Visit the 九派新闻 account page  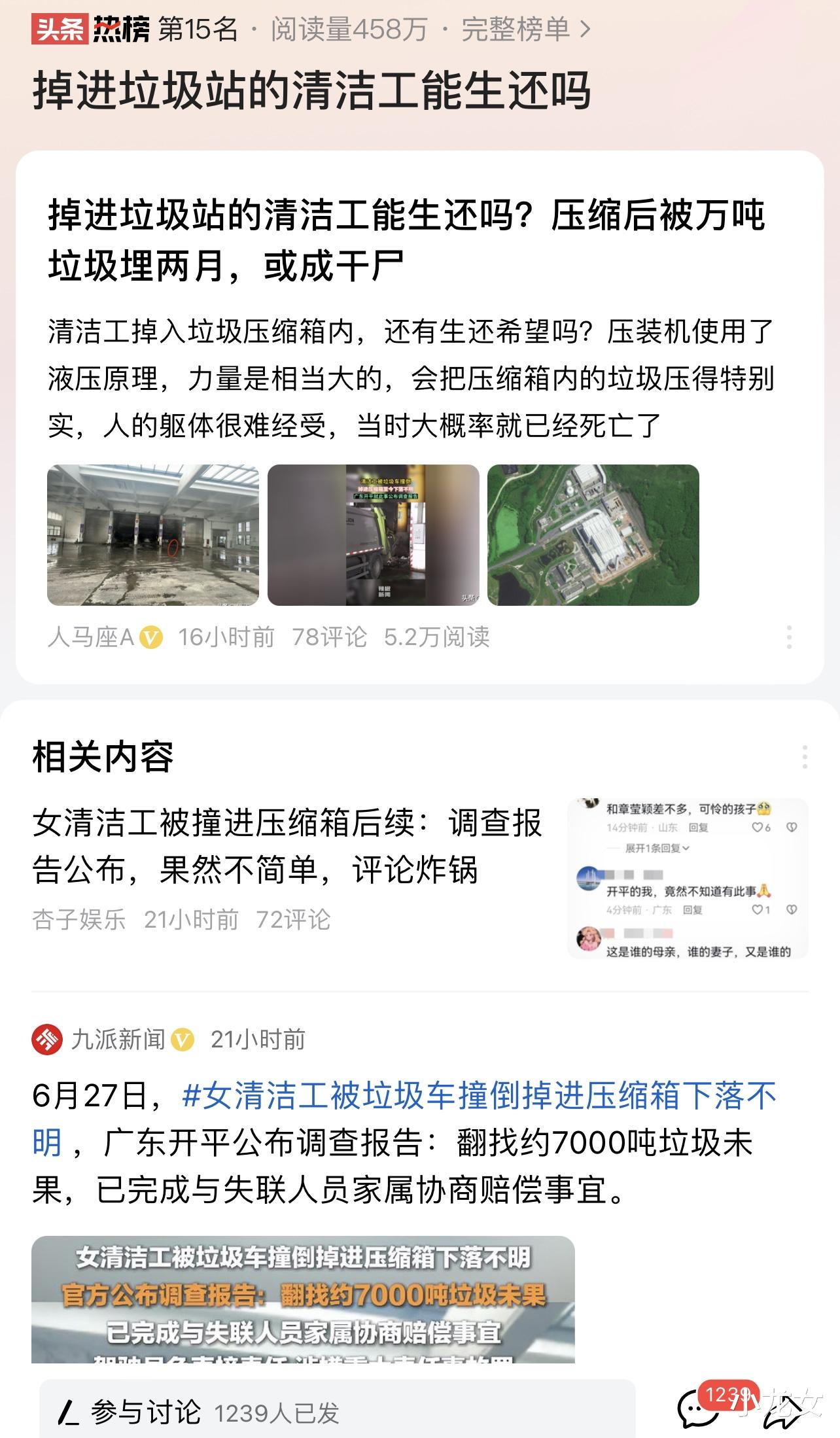pos(118,1039)
